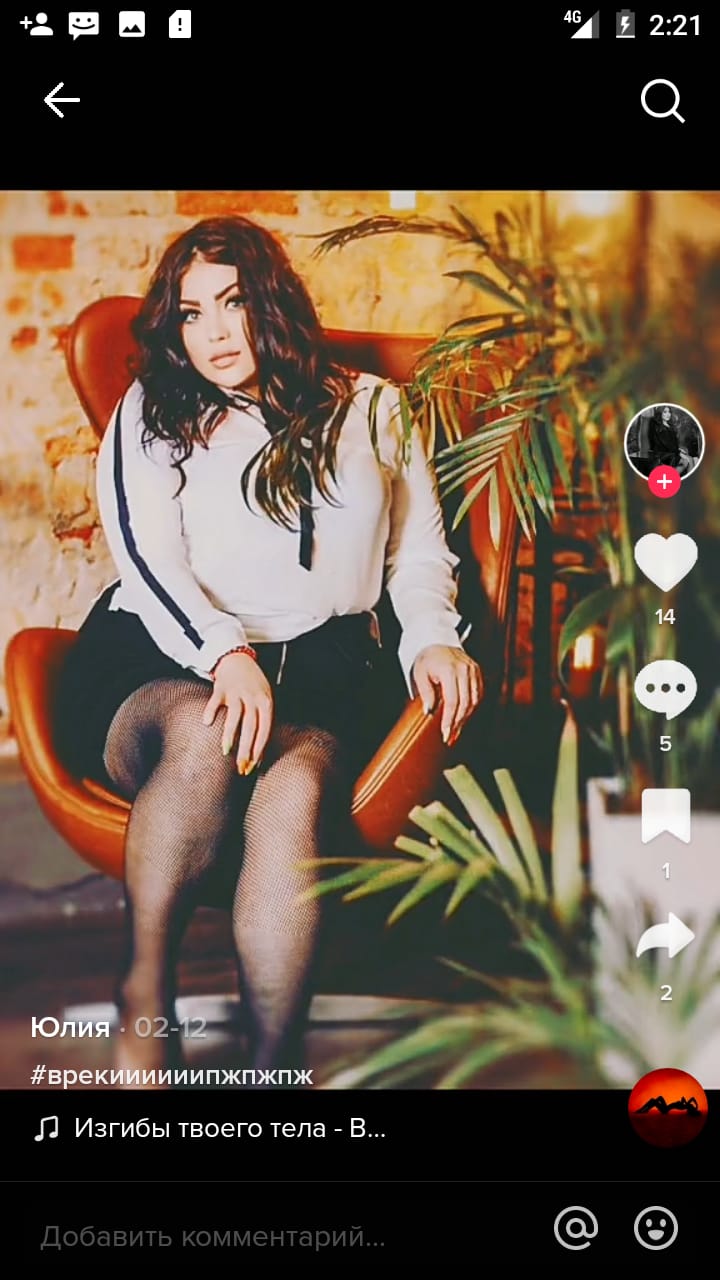Go back using the top arrow

point(61,100)
